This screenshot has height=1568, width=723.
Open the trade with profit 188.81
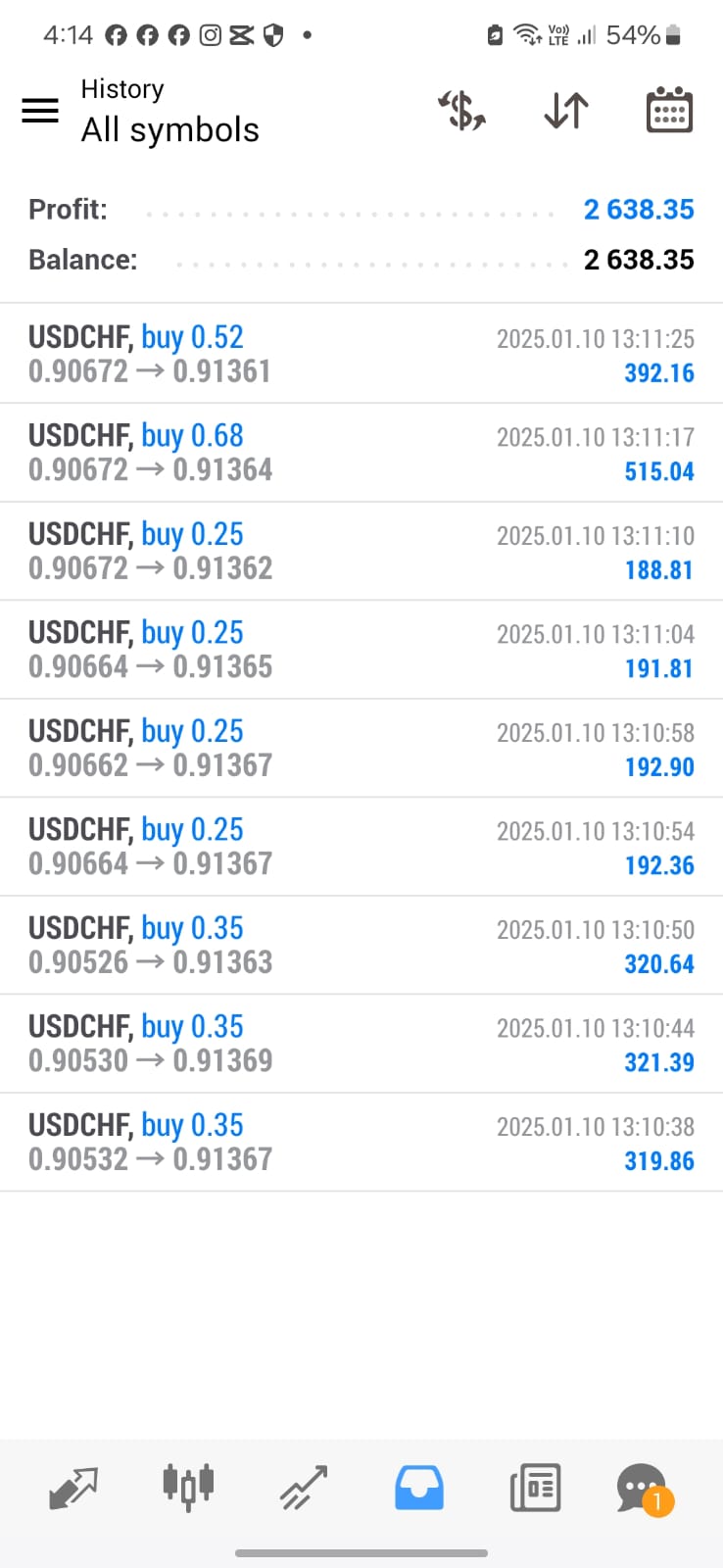pos(361,551)
